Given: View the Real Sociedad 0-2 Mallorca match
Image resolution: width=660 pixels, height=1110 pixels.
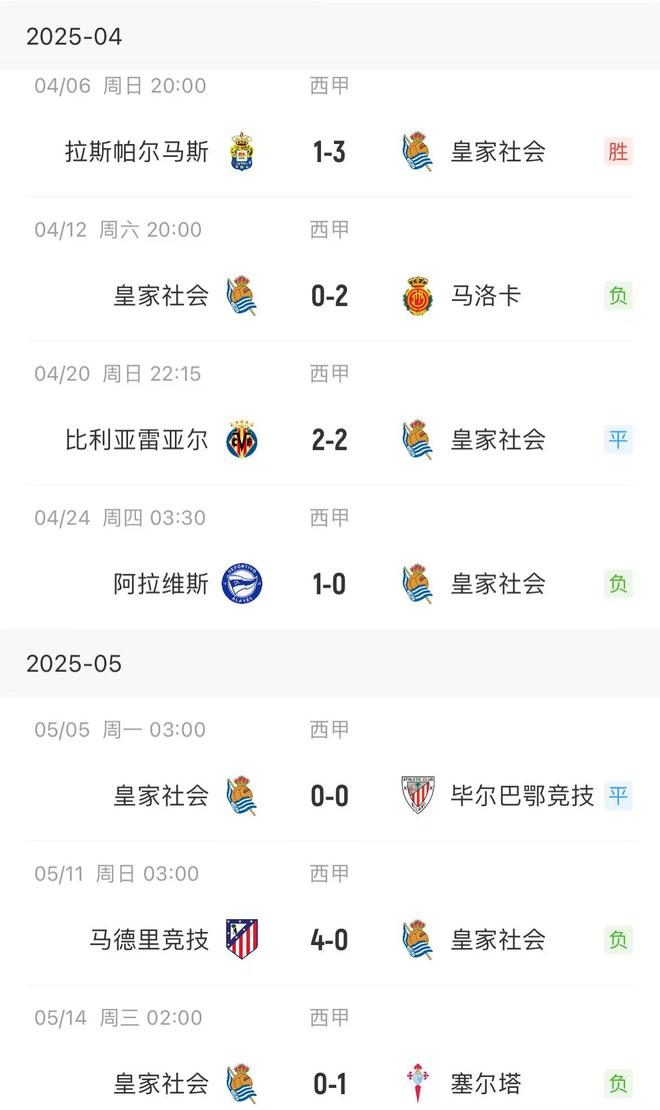Looking at the screenshot, I should click(x=329, y=296).
